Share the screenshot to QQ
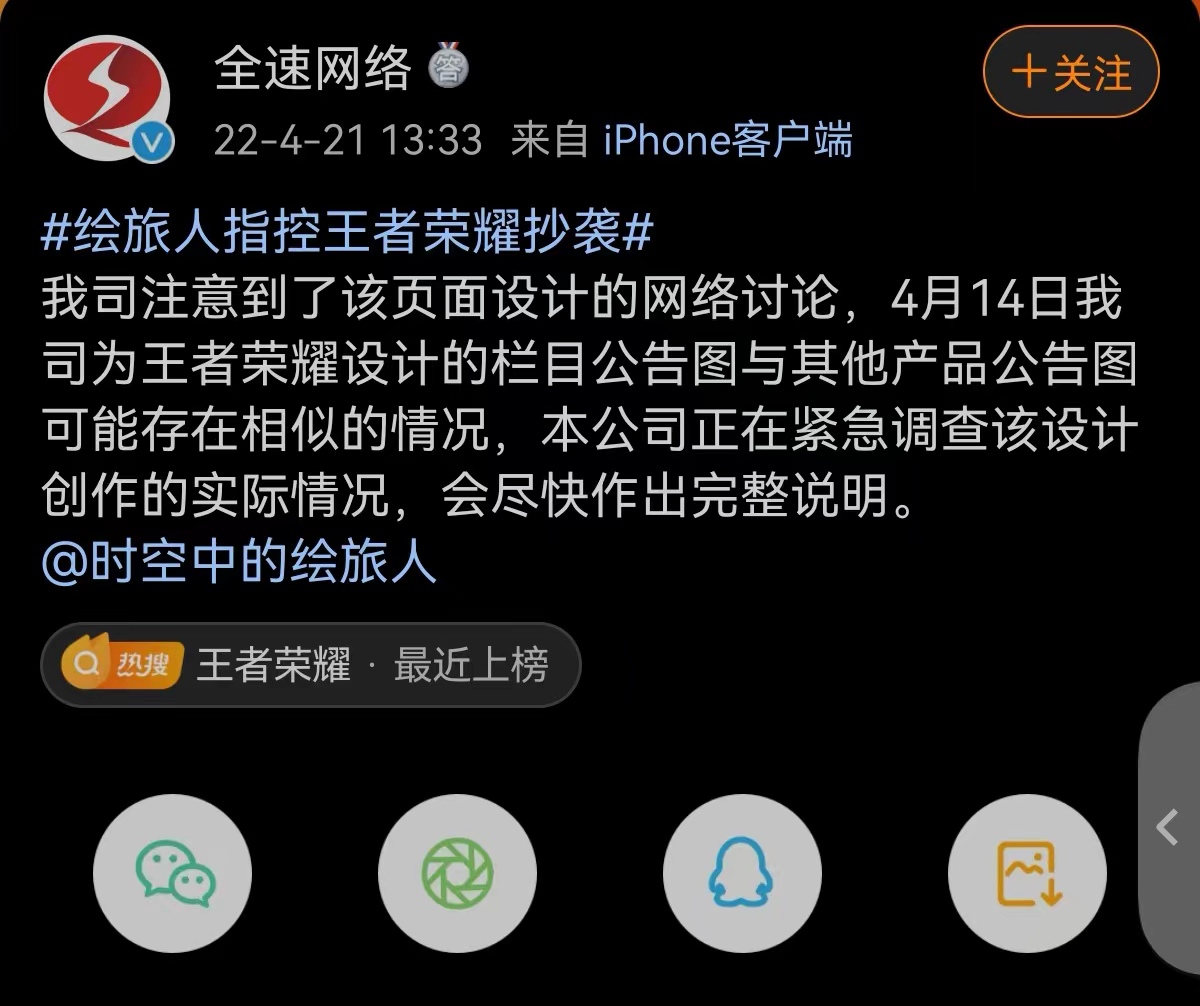This screenshot has width=1200, height=1006. click(x=742, y=873)
